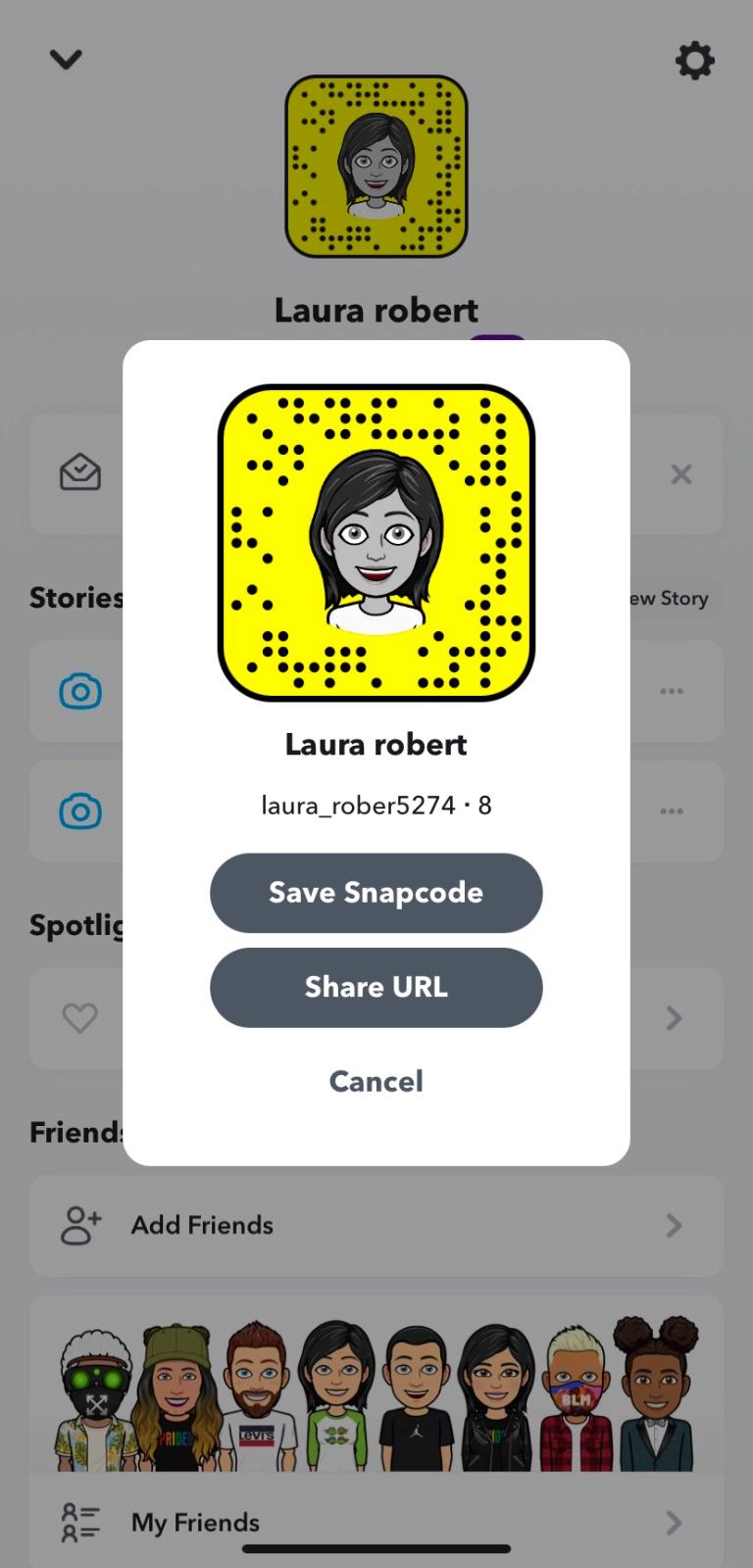Save the Snapcode to device
This screenshot has width=753, height=1568.
(x=376, y=892)
